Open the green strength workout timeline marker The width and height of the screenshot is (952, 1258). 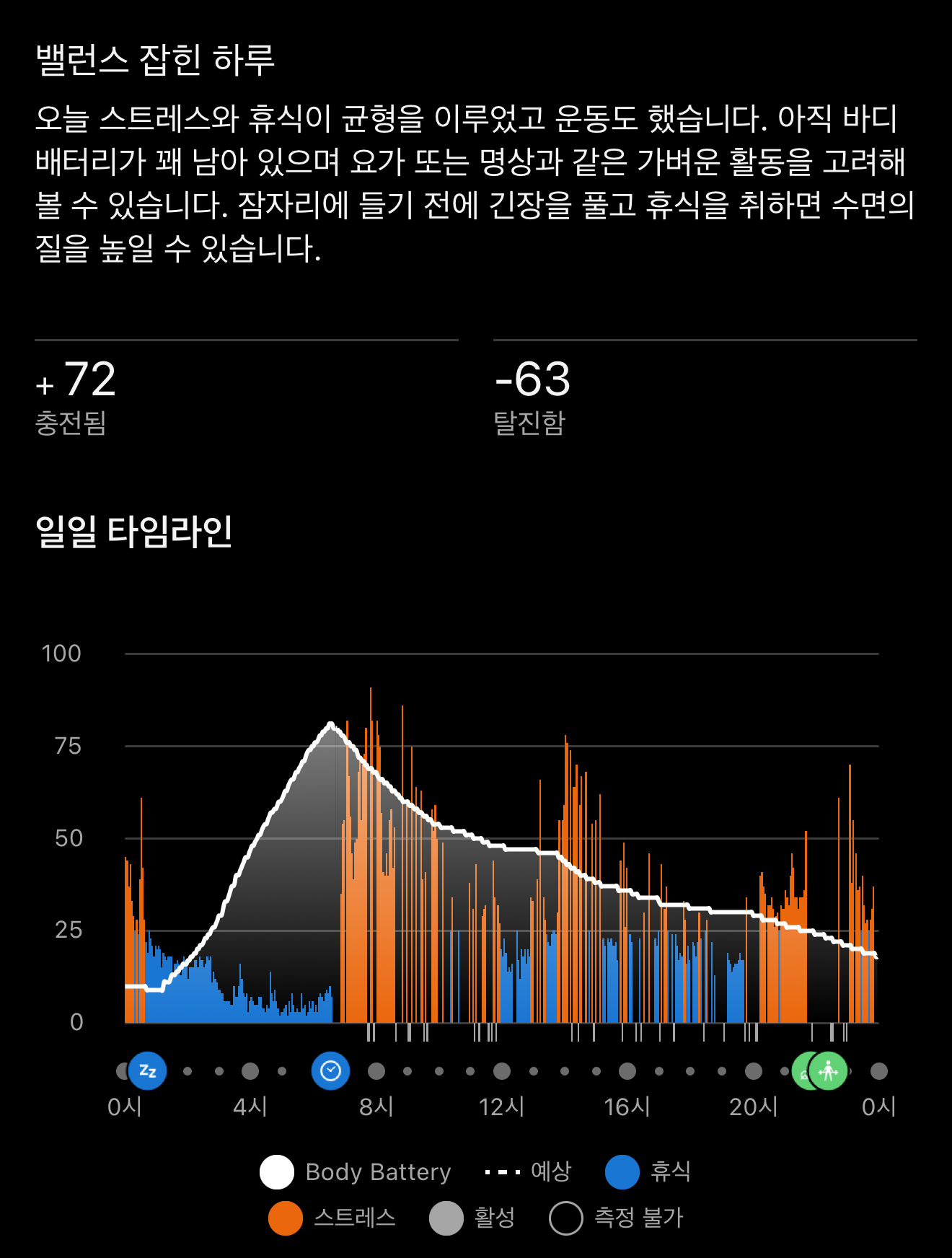coord(829,1071)
